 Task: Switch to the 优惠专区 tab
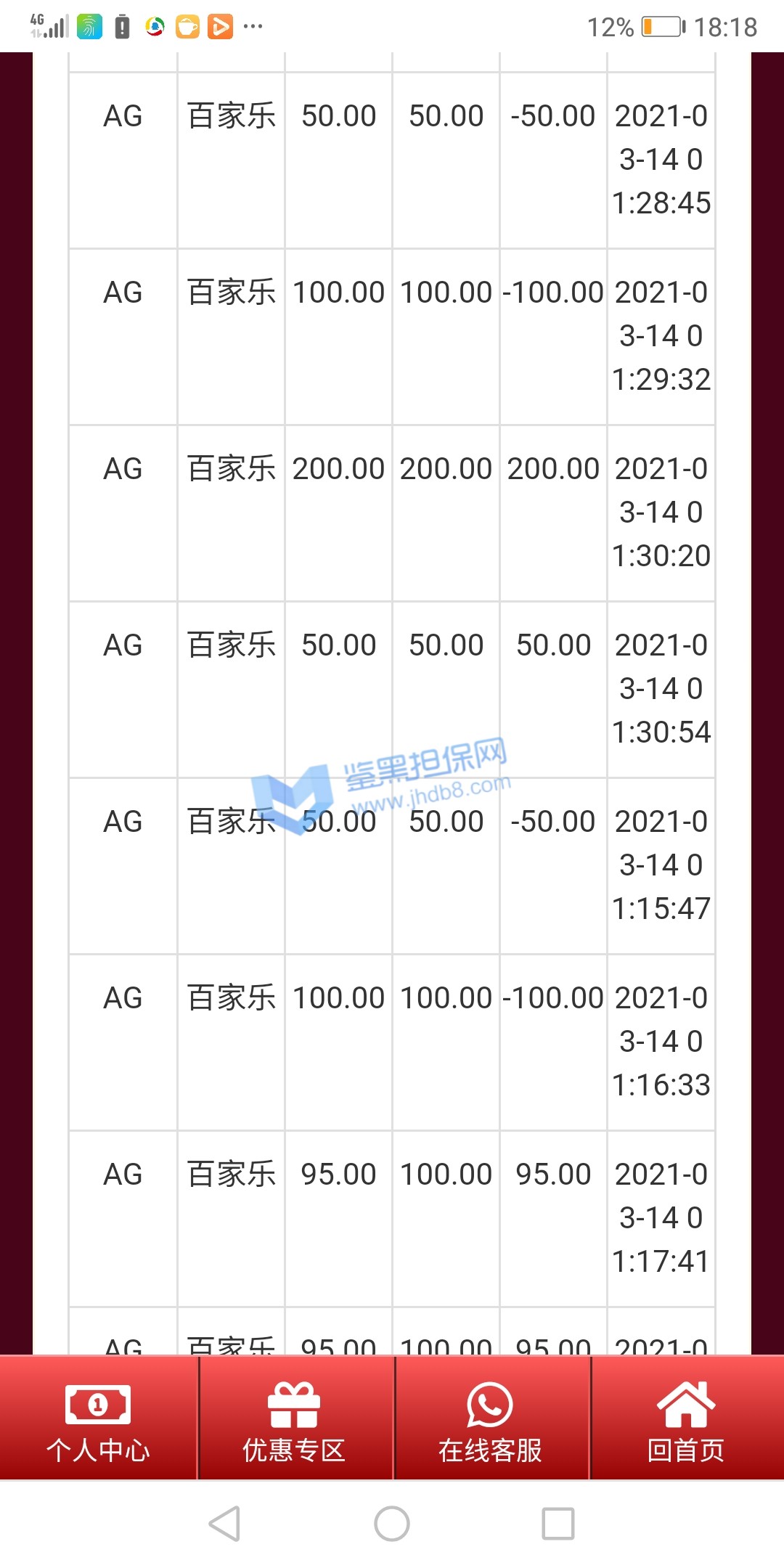click(x=294, y=1419)
